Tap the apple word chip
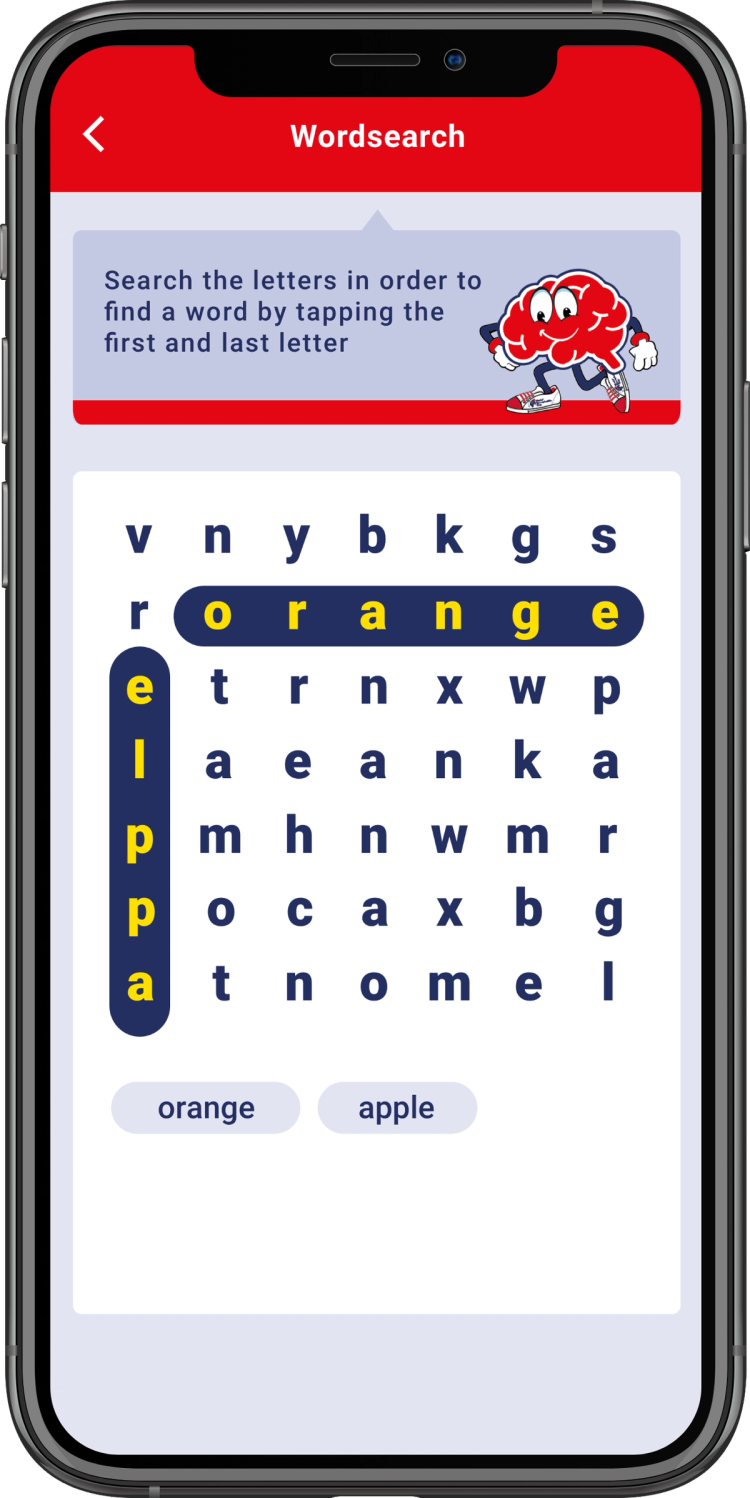The width and height of the screenshot is (750, 1498). [x=397, y=1108]
